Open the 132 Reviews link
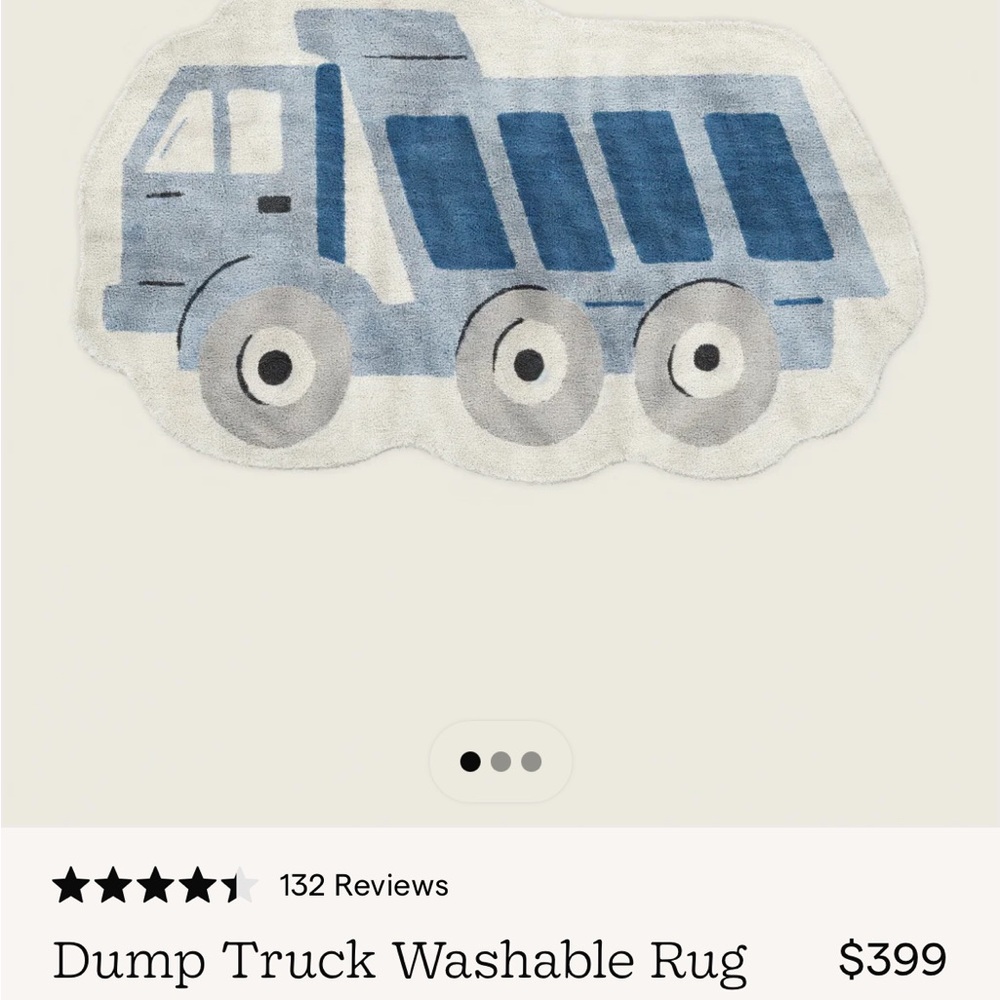1000x1000 pixels. [364, 885]
